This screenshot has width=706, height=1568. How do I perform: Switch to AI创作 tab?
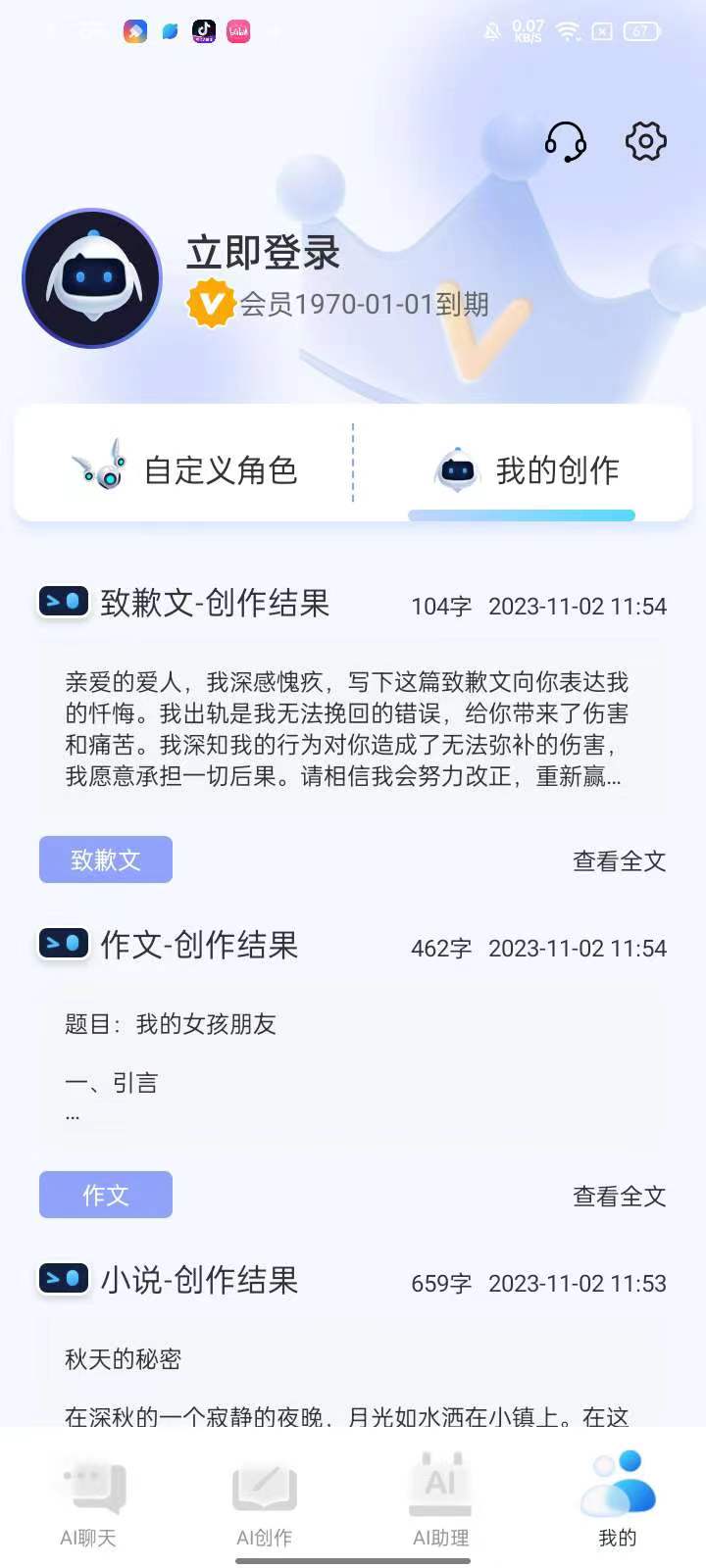265,1499
